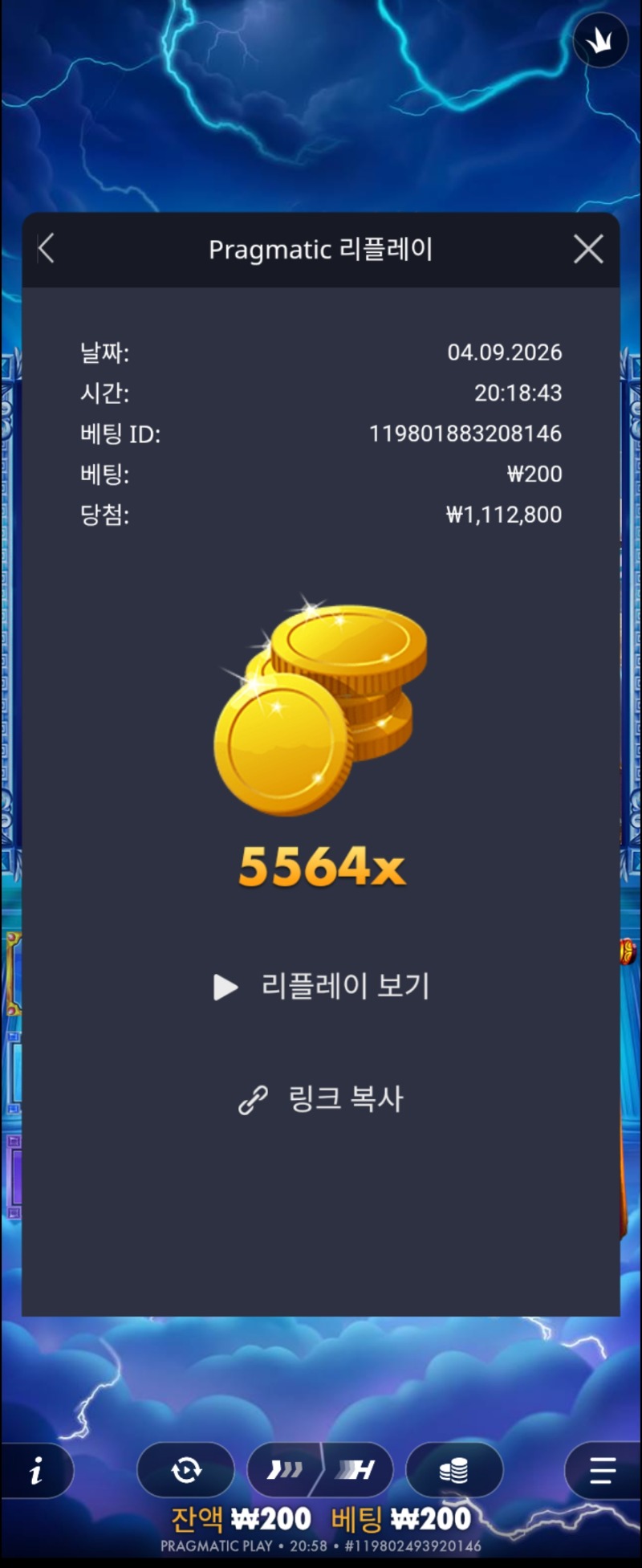Viewport: 642px width, 1568px height.
Task: Tap the autoplay spin button
Action: 186,1470
